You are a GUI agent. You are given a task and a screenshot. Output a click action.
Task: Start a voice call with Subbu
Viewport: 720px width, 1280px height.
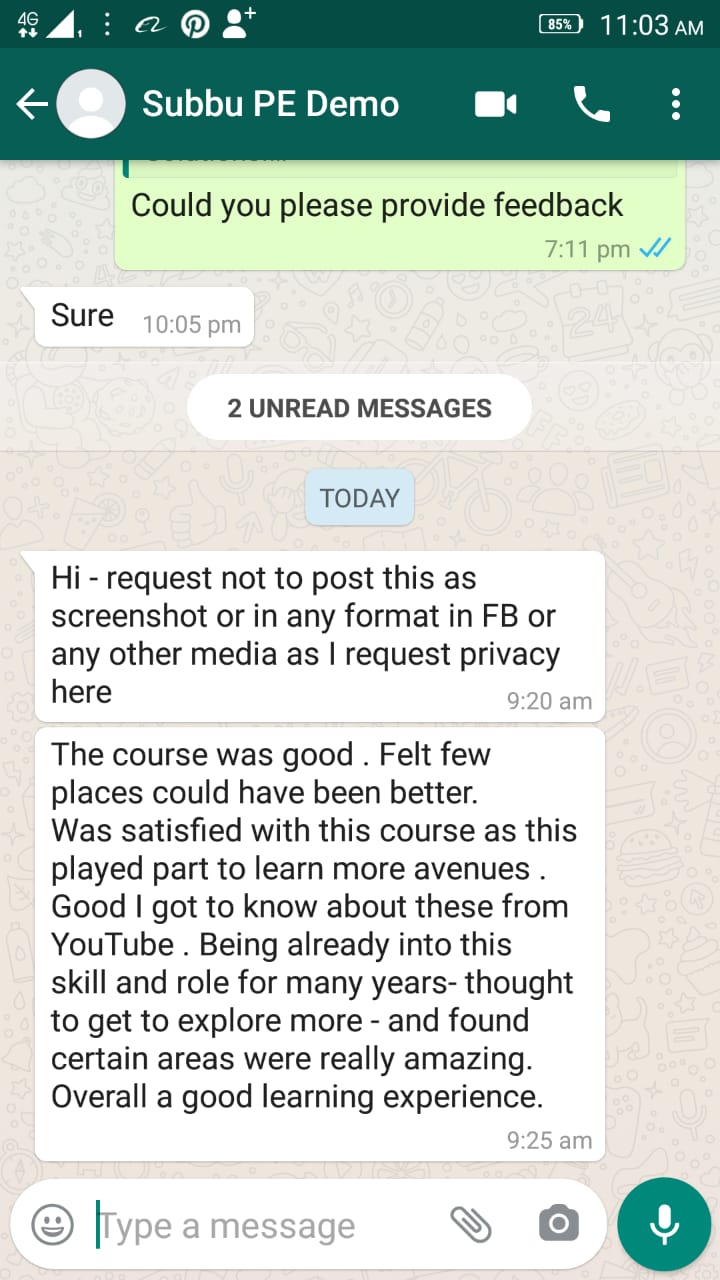click(592, 104)
